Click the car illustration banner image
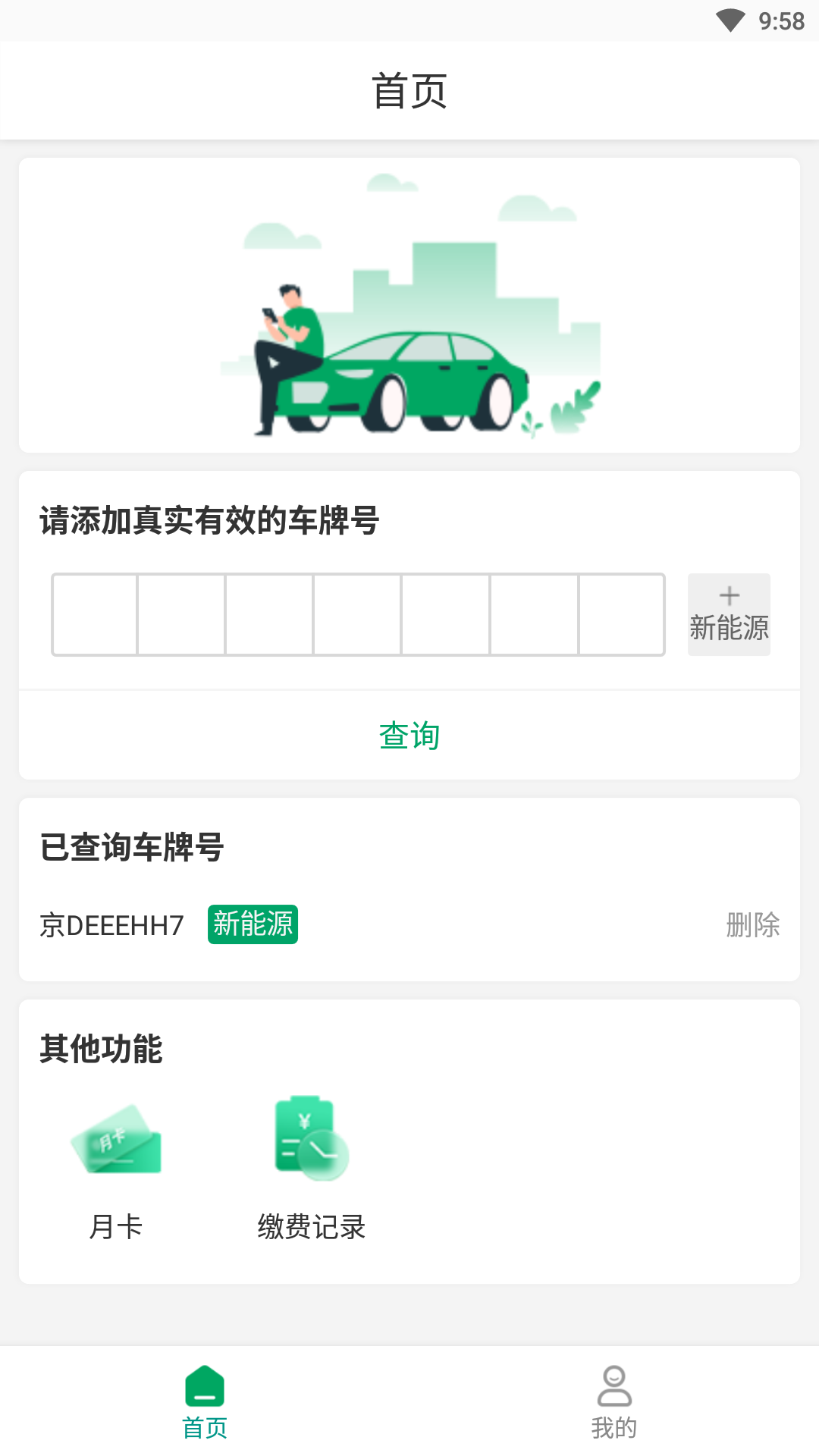 (409, 303)
